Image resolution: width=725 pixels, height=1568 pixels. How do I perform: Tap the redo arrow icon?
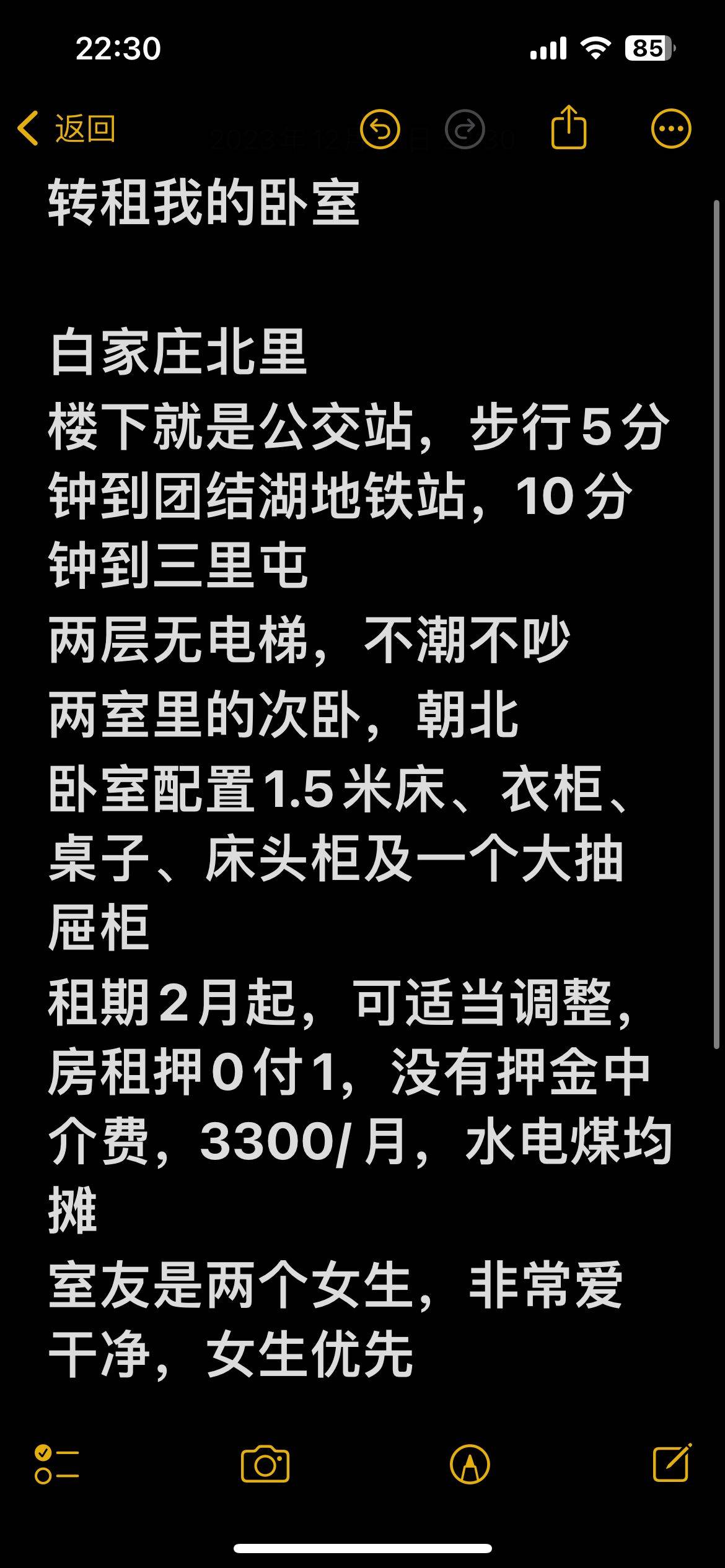[x=465, y=129]
